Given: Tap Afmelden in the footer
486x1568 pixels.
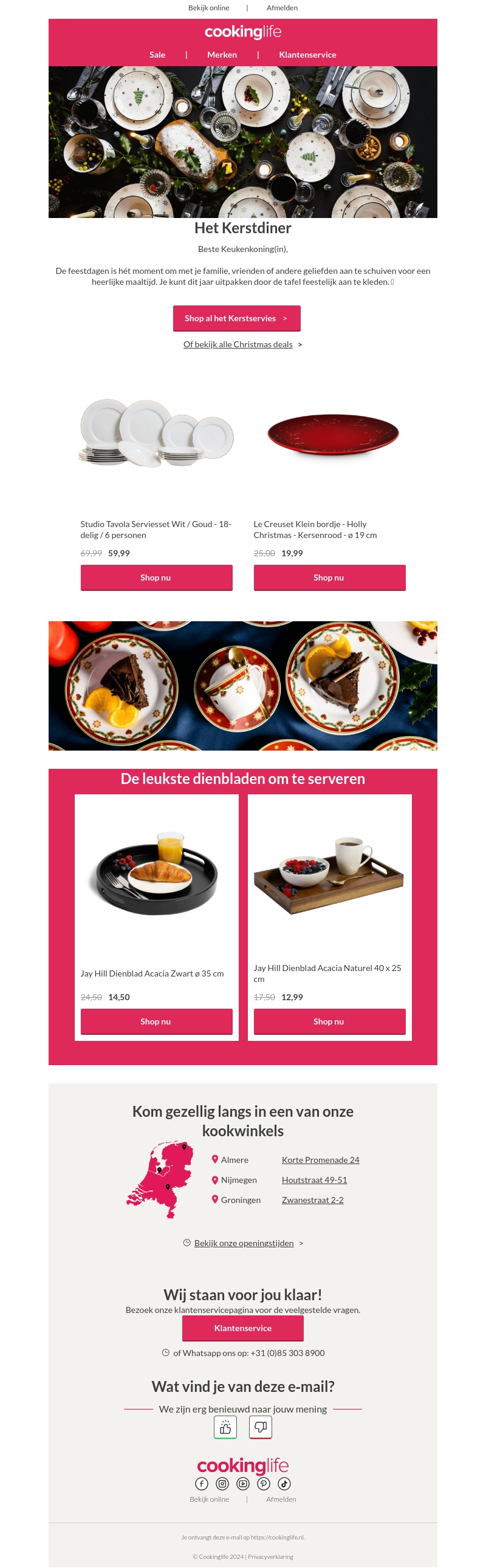Looking at the screenshot, I should pyautogui.click(x=281, y=1499).
